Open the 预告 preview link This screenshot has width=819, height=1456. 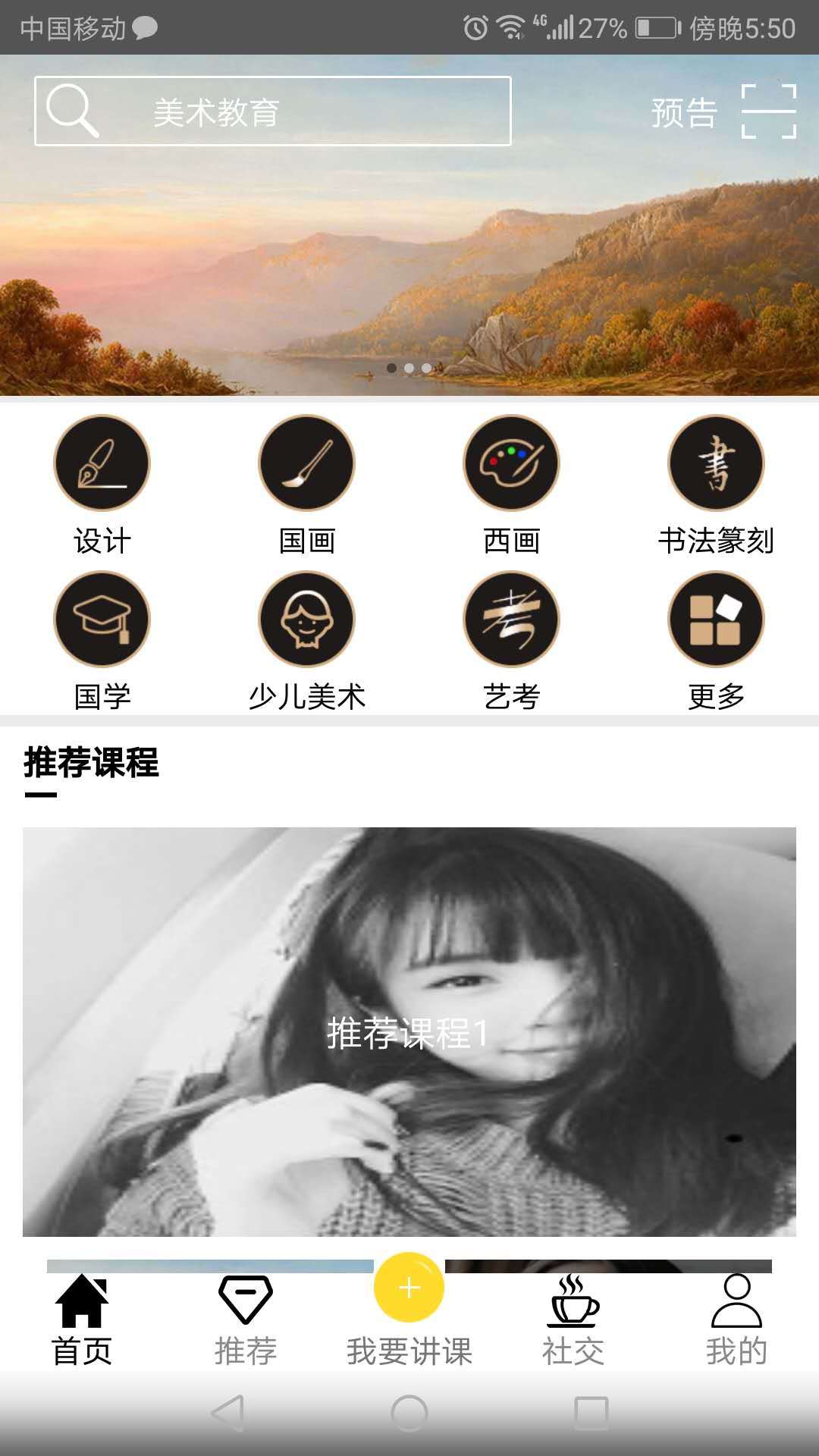pos(684,112)
